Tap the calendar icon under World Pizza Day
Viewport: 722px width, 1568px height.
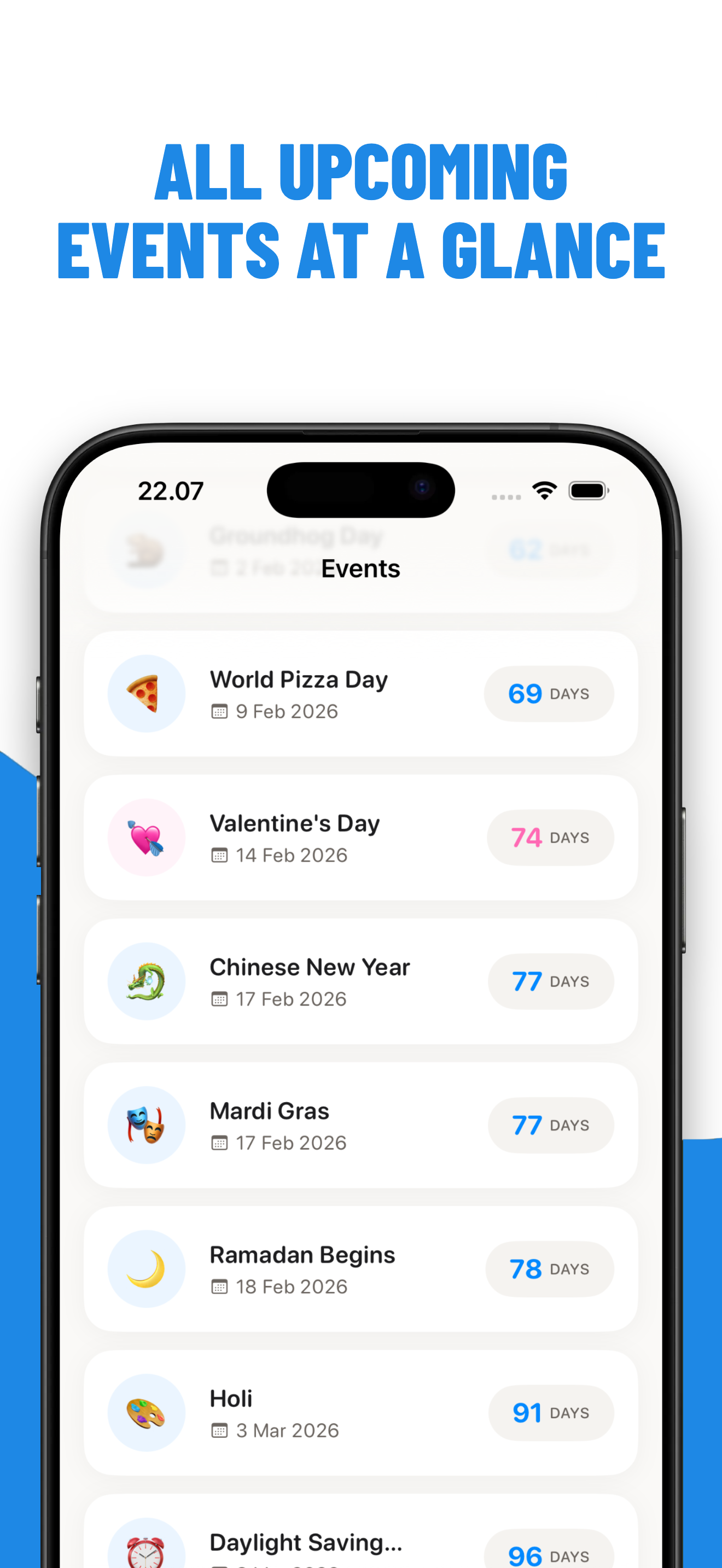[219, 711]
